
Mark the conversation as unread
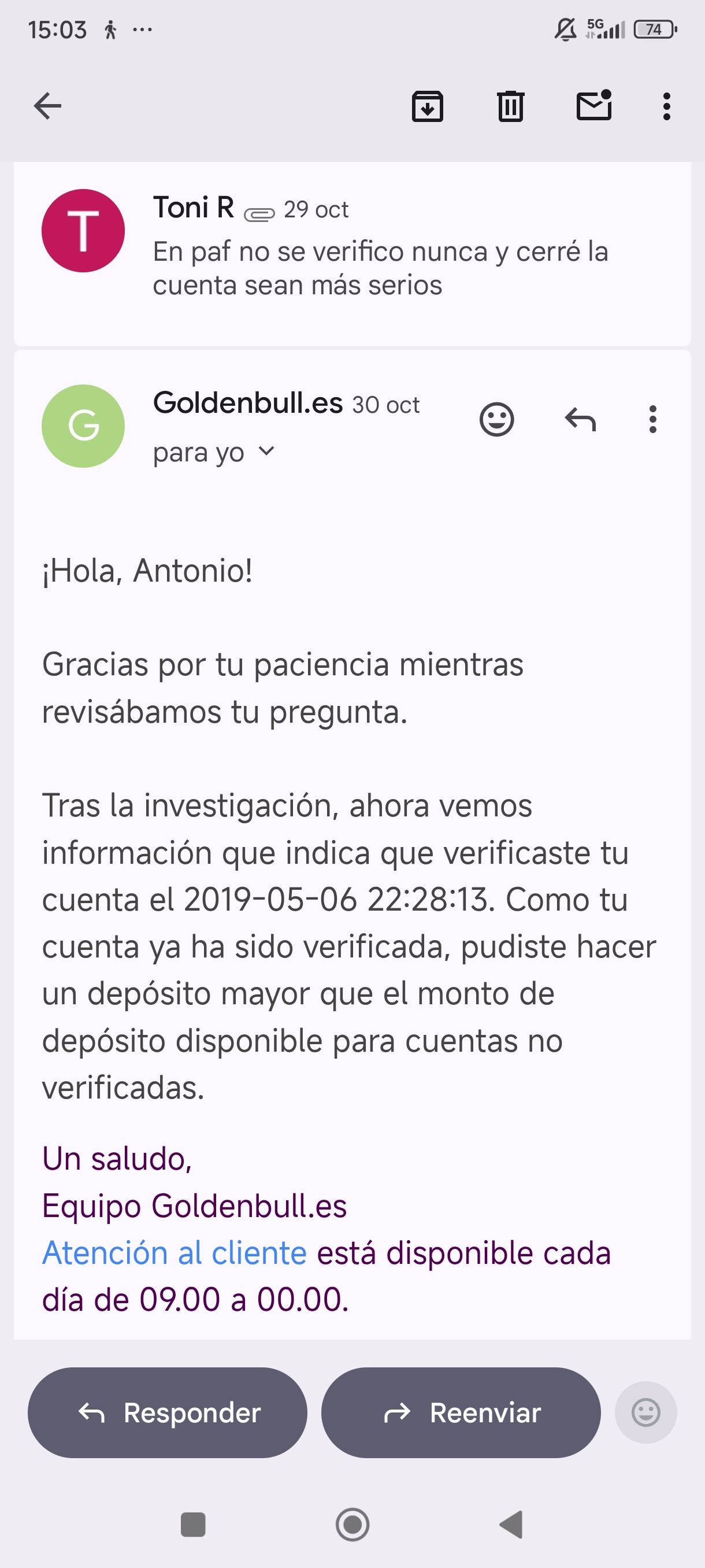pos(593,106)
